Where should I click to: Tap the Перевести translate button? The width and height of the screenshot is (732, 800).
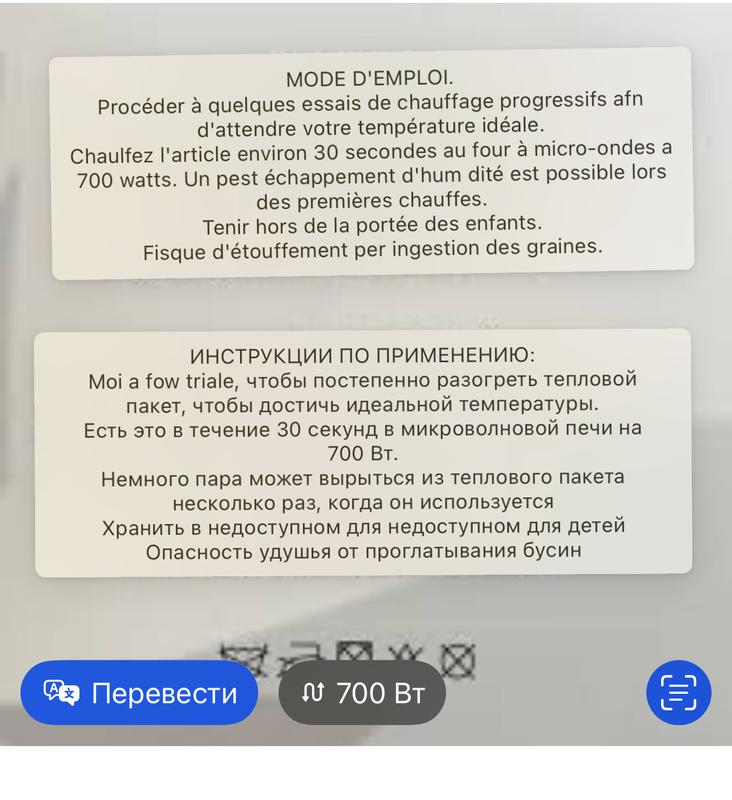click(x=139, y=693)
